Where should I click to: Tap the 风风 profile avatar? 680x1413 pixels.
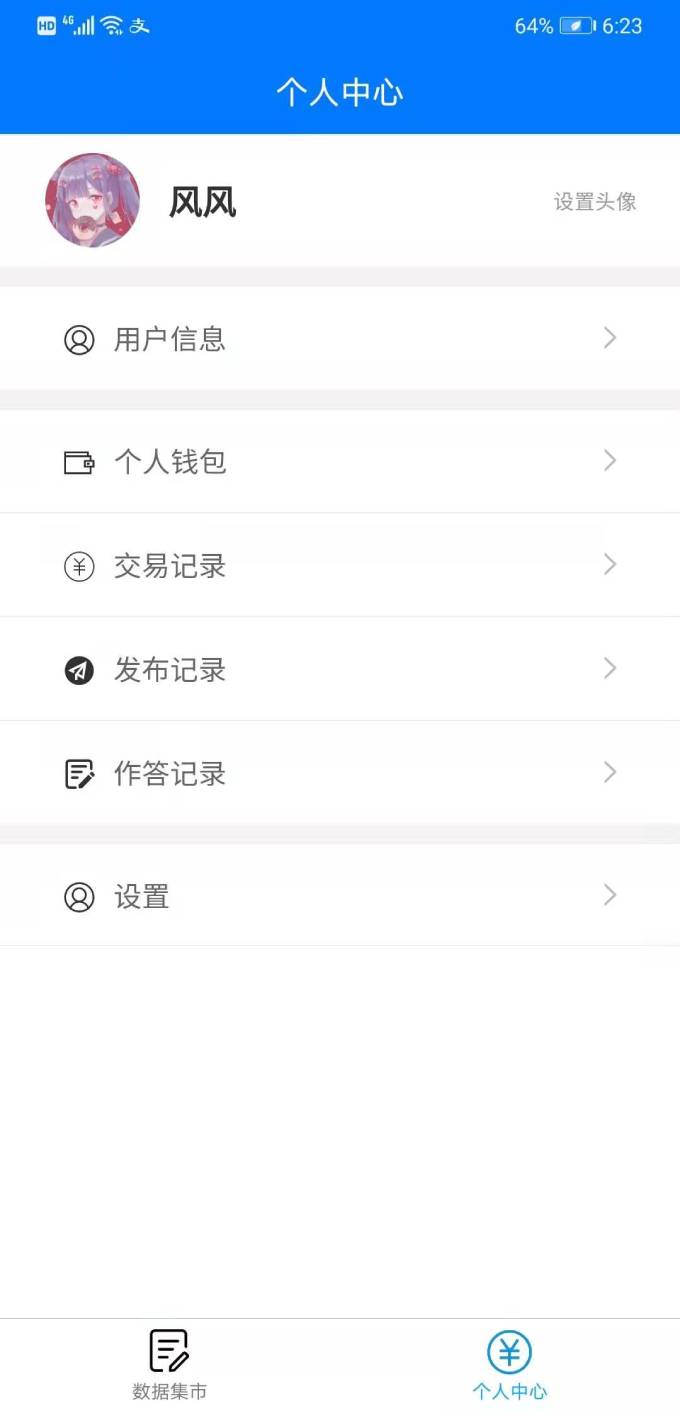(x=93, y=200)
